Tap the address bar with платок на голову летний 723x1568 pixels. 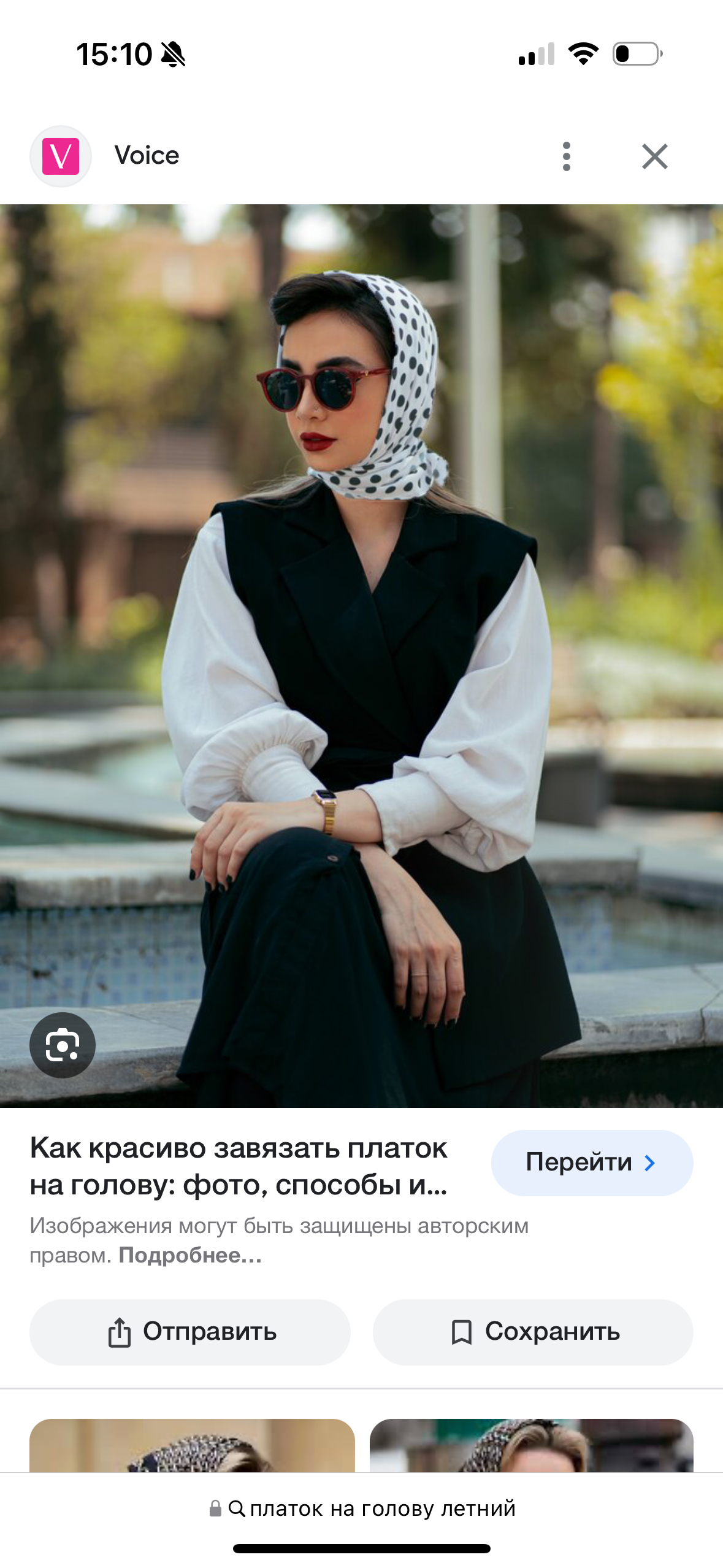(362, 1508)
